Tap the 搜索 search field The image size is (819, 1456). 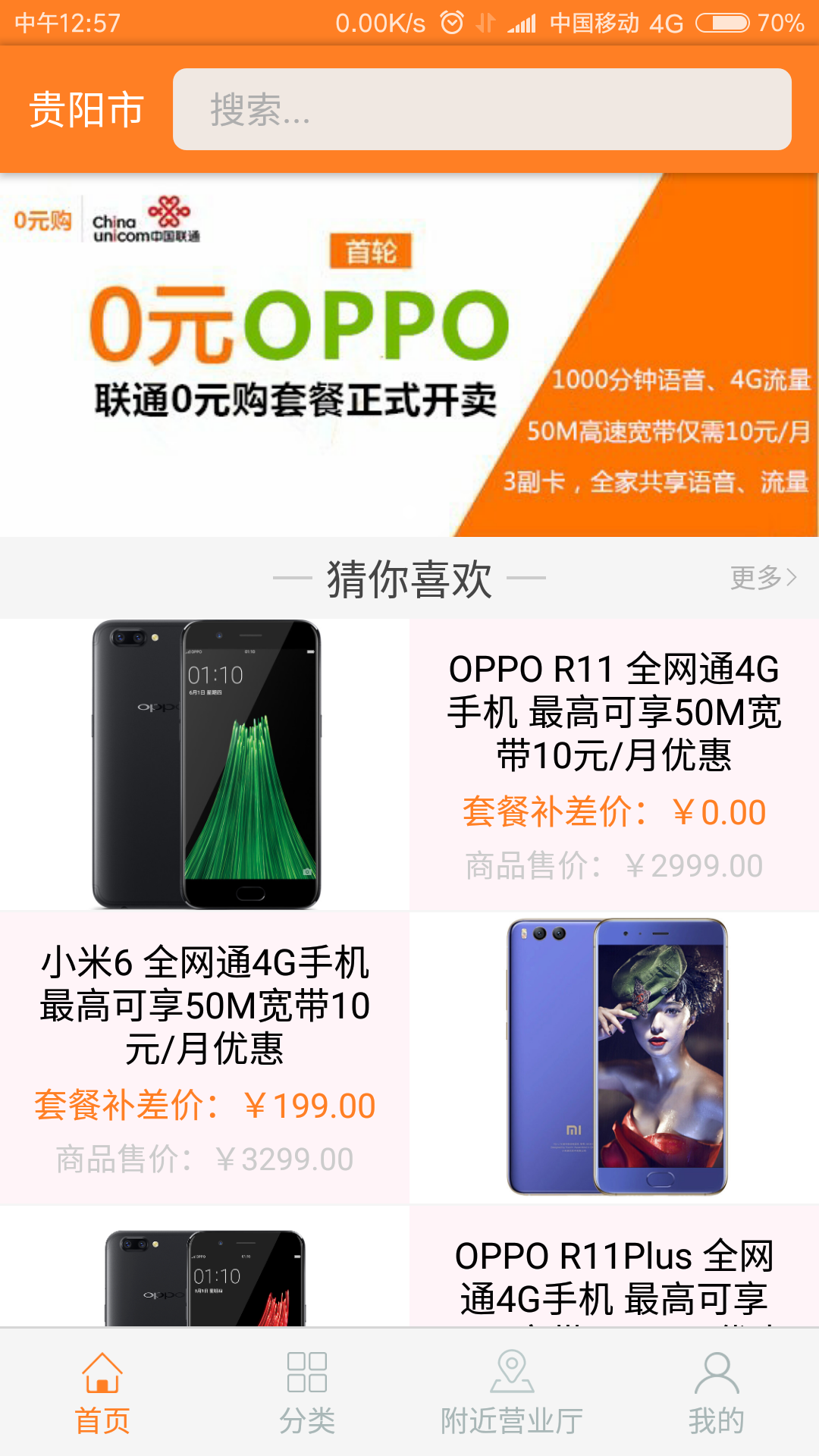point(482,110)
